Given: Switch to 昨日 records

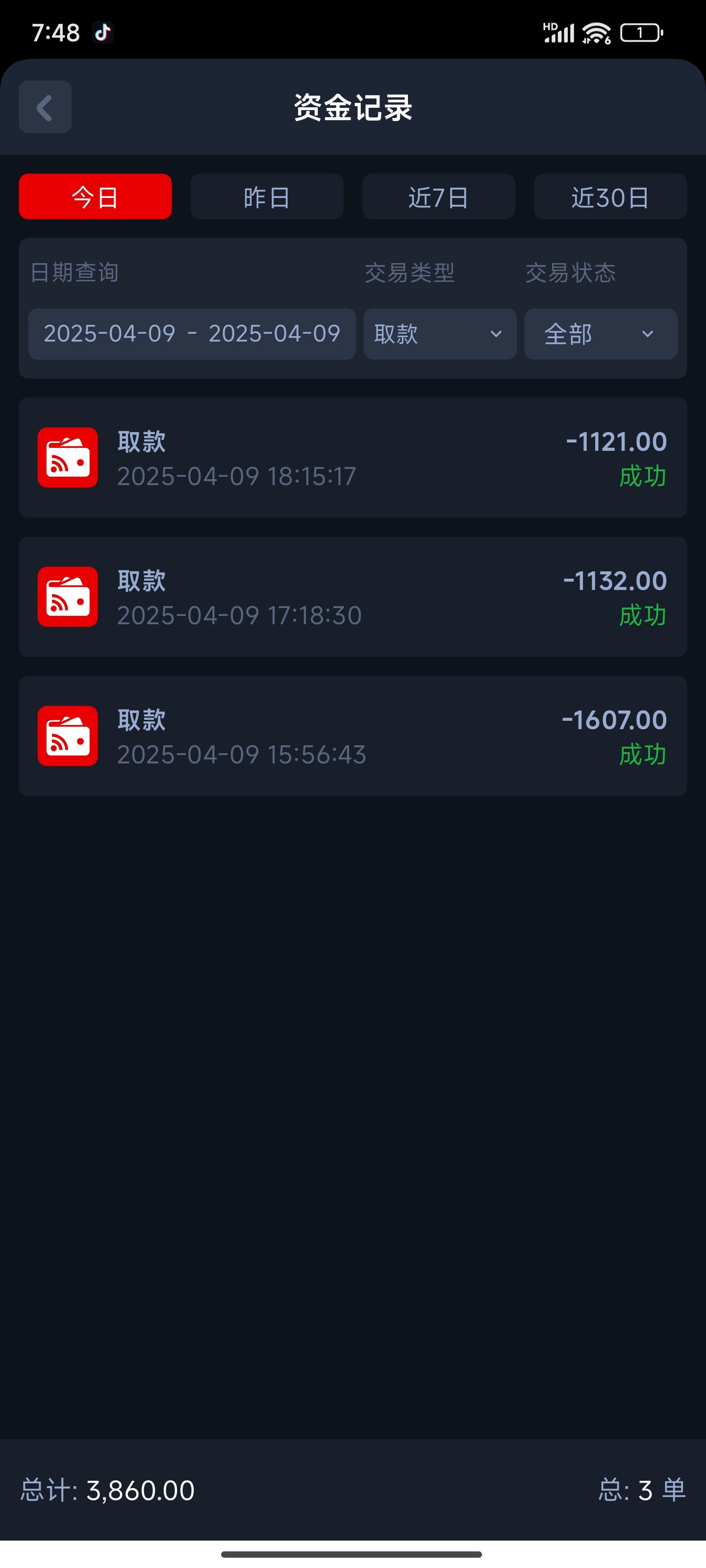Looking at the screenshot, I should pyautogui.click(x=267, y=196).
